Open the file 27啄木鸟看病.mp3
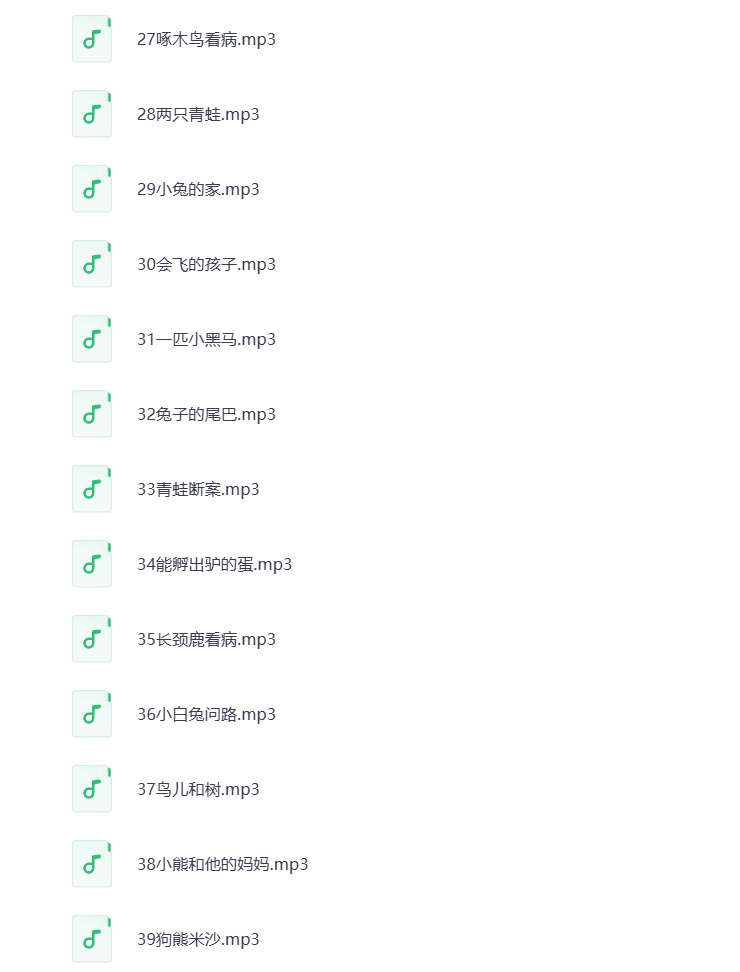 205,39
